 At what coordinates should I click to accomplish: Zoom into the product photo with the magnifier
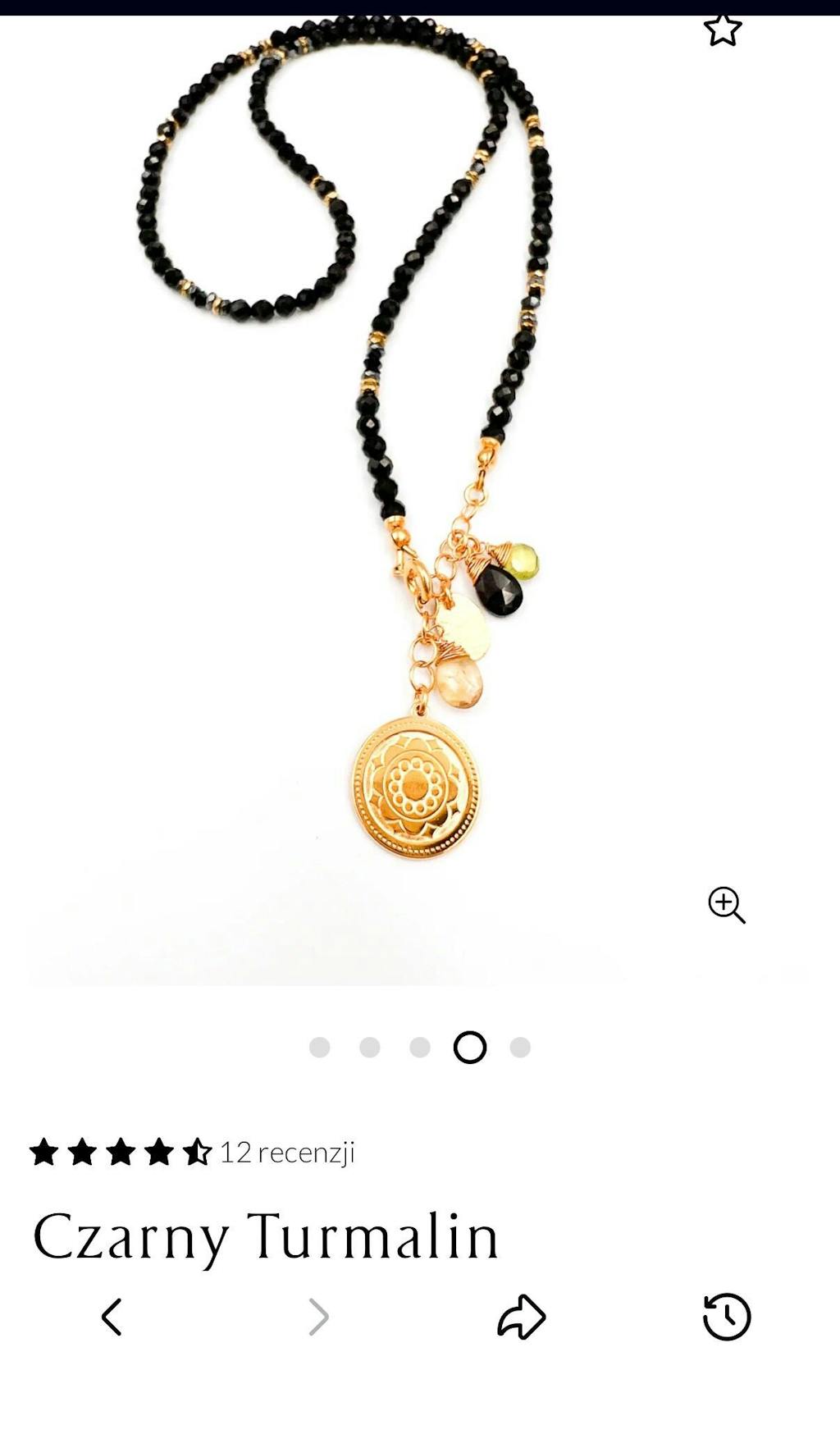726,905
